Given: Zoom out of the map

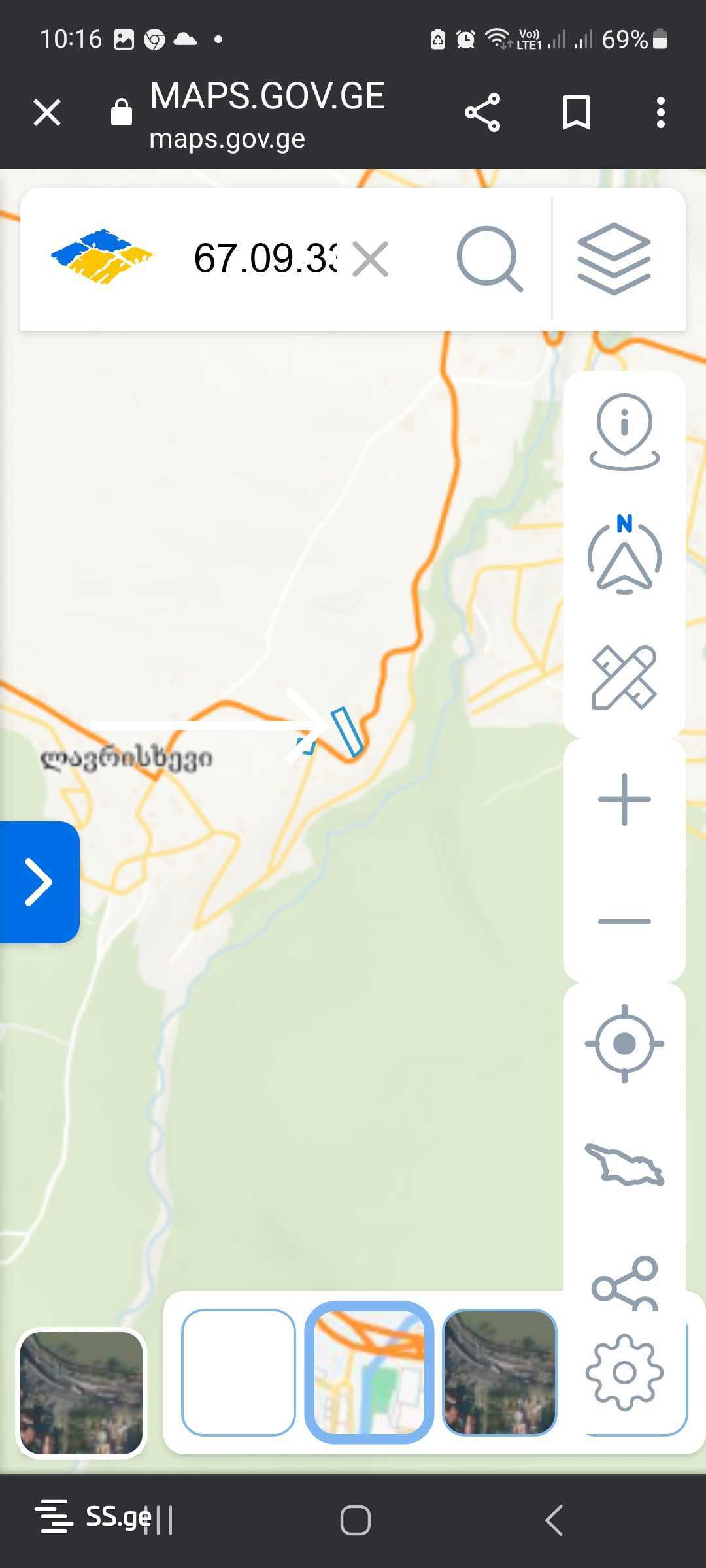Looking at the screenshot, I should click(624, 921).
